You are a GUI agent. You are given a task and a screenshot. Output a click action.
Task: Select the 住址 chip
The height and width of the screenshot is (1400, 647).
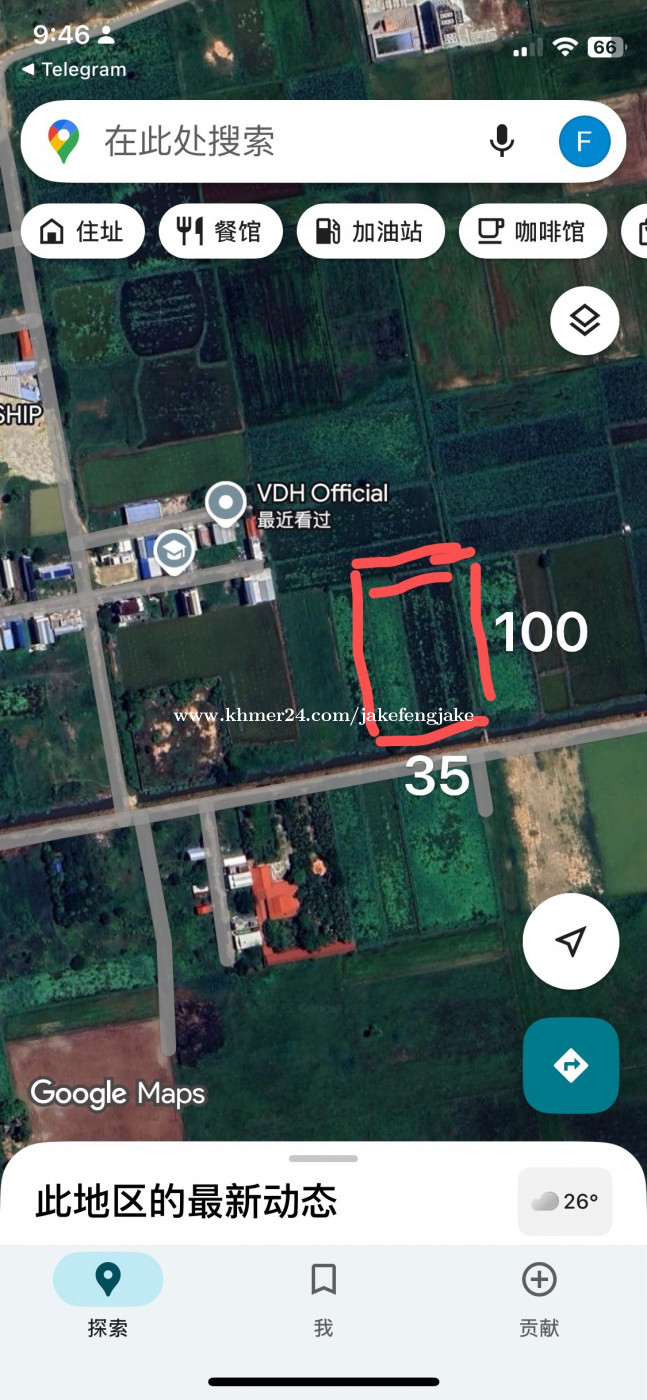coord(81,232)
